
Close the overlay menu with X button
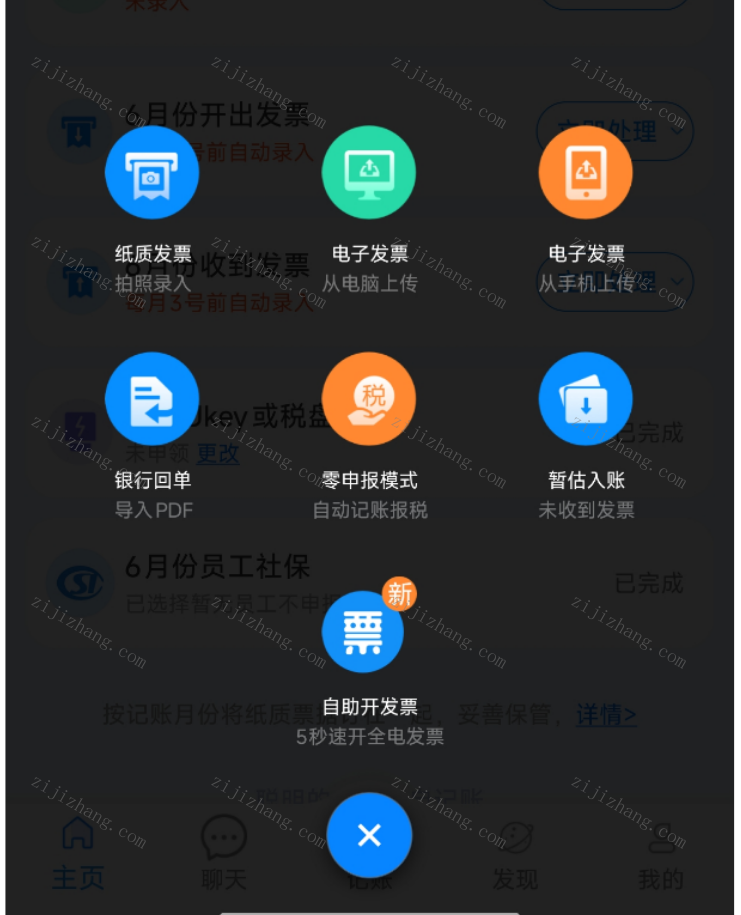[x=369, y=835]
